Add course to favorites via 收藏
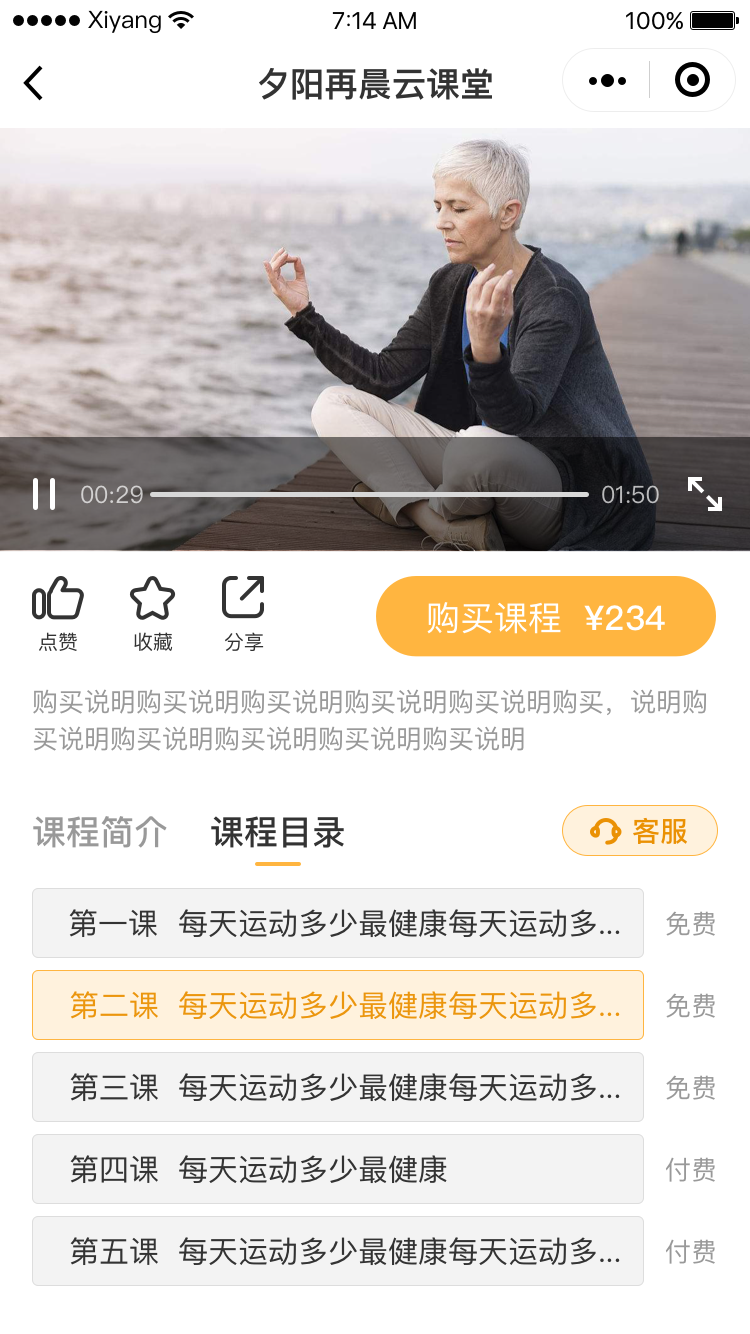This screenshot has height=1334, width=750. tap(153, 614)
